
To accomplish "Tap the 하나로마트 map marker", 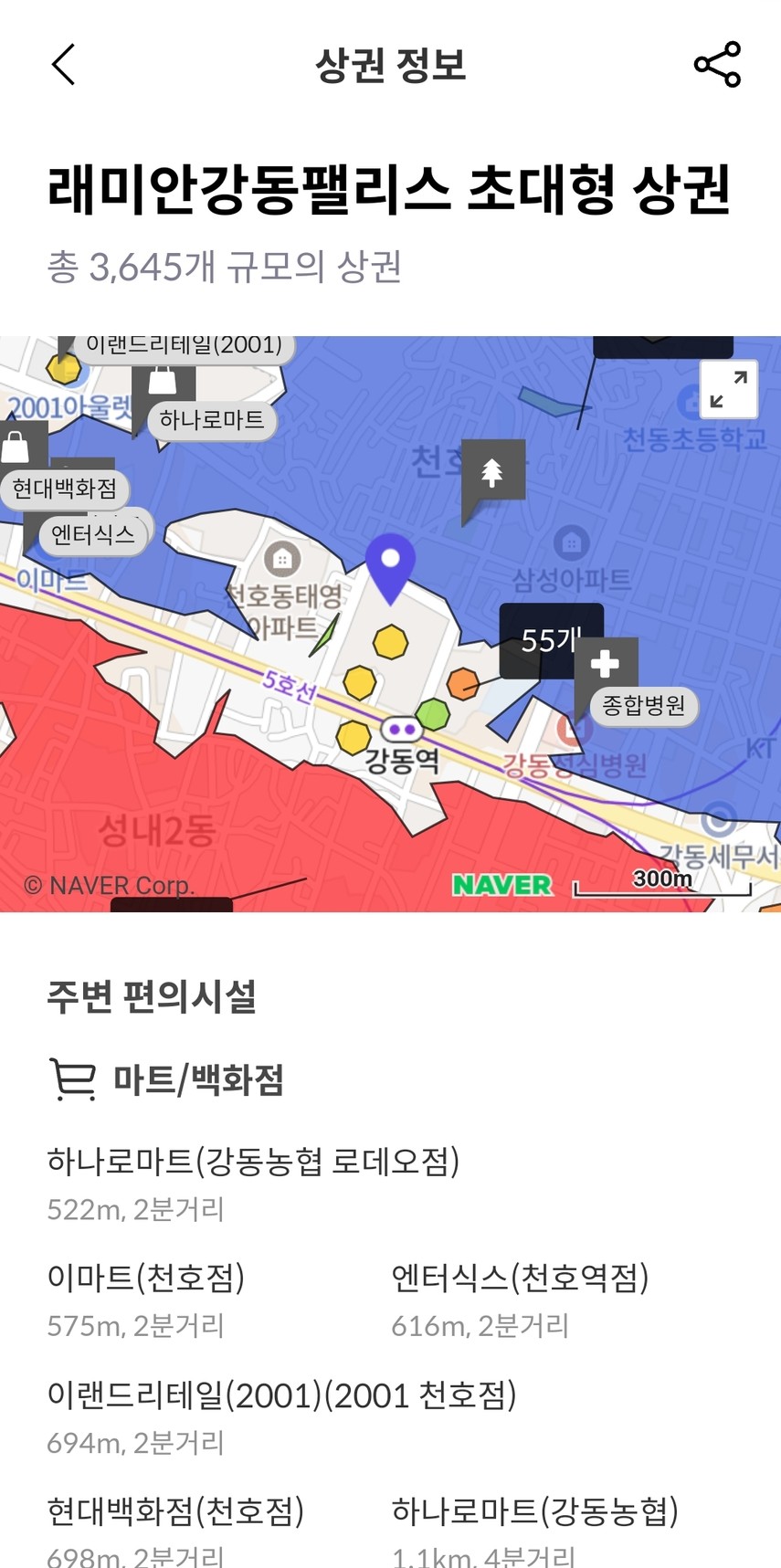I will pos(211,420).
